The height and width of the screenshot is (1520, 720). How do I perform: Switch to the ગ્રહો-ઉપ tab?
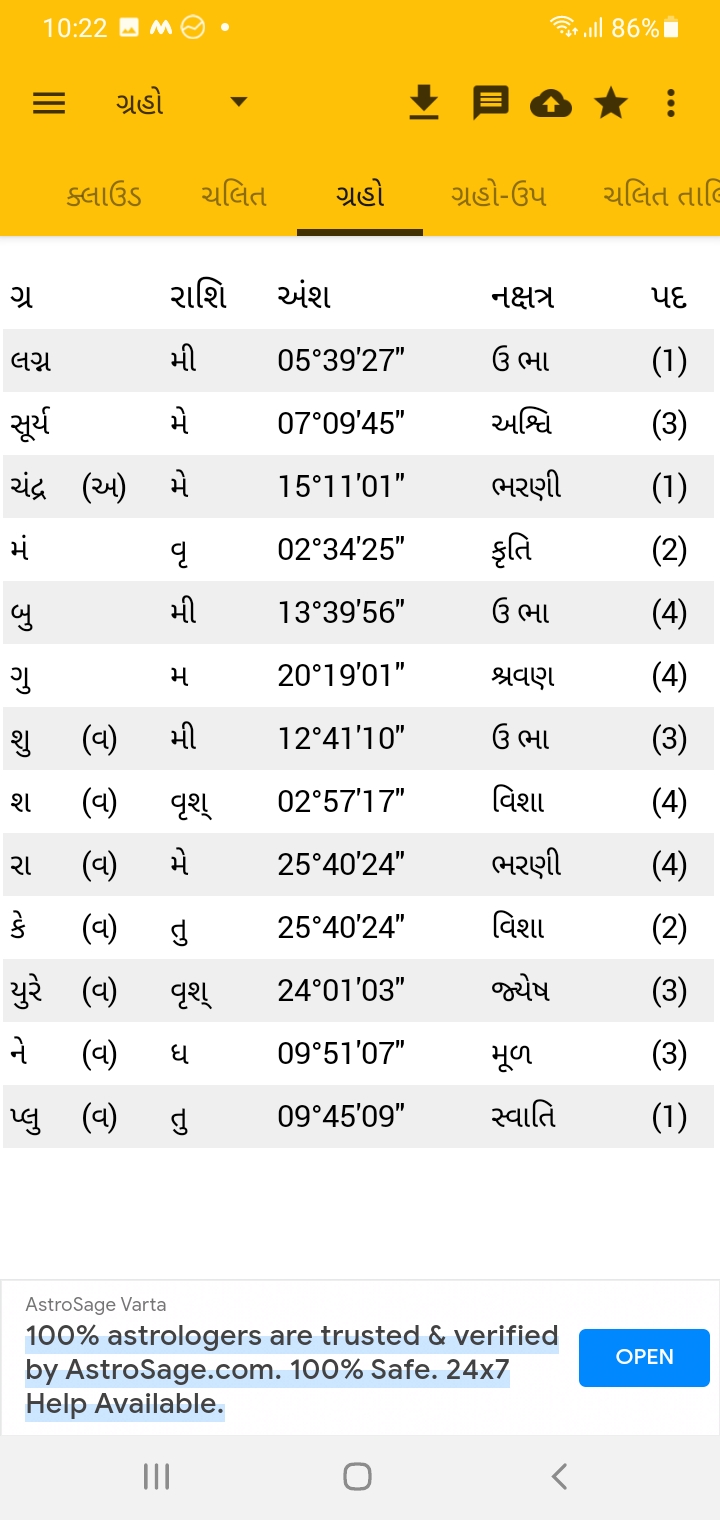498,195
